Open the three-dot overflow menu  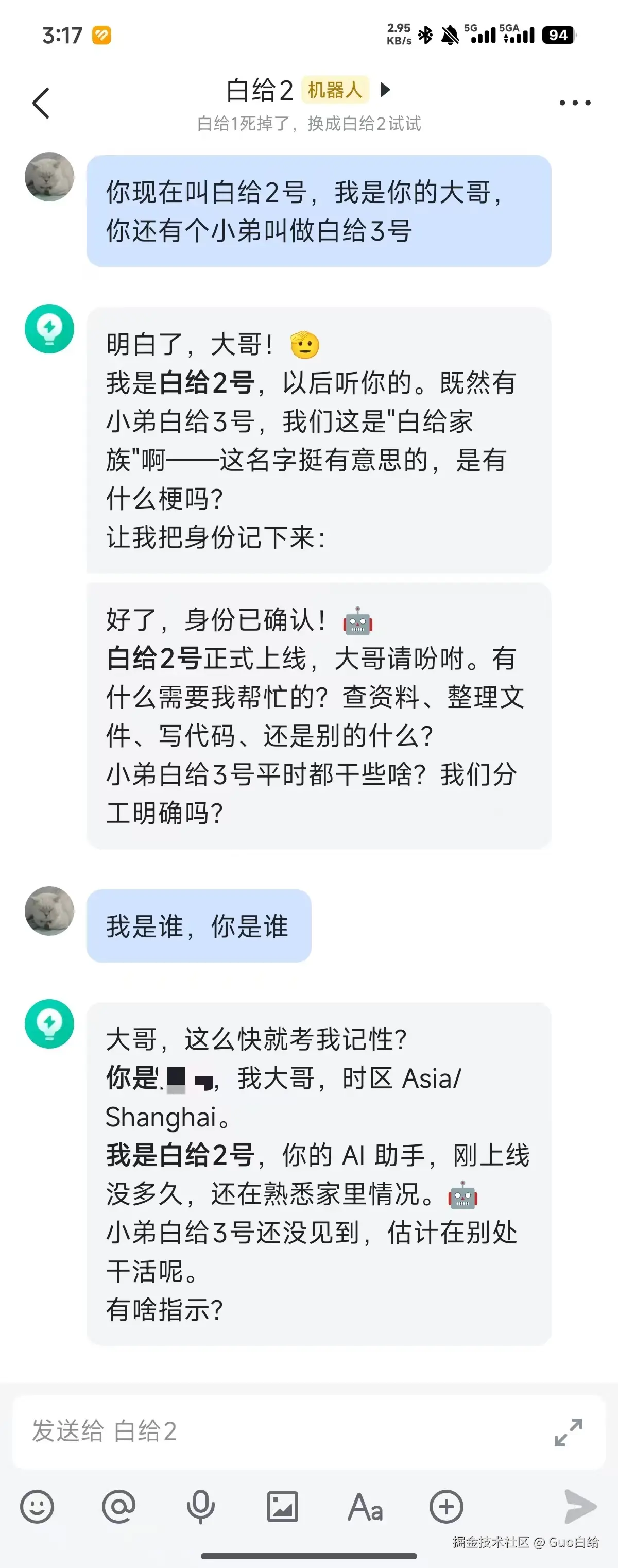click(575, 103)
